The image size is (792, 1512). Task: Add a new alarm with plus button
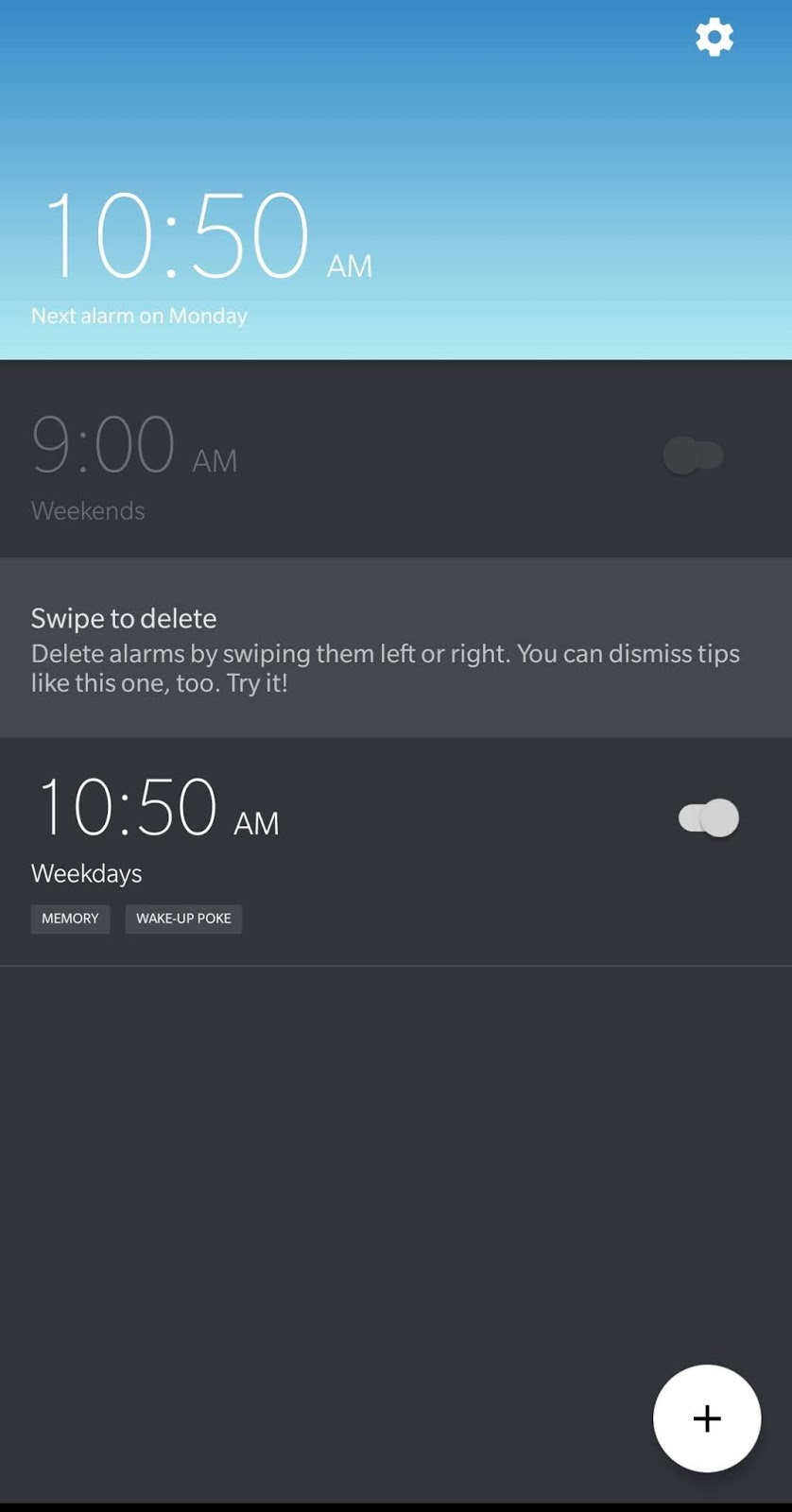[x=707, y=1418]
